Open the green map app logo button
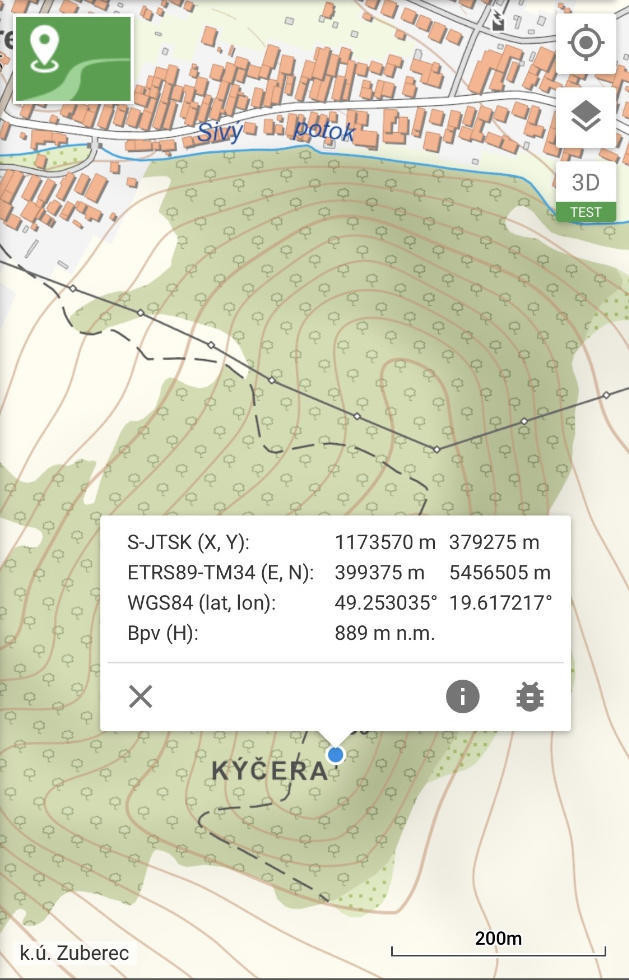The image size is (629, 980). pyautogui.click(x=73, y=59)
